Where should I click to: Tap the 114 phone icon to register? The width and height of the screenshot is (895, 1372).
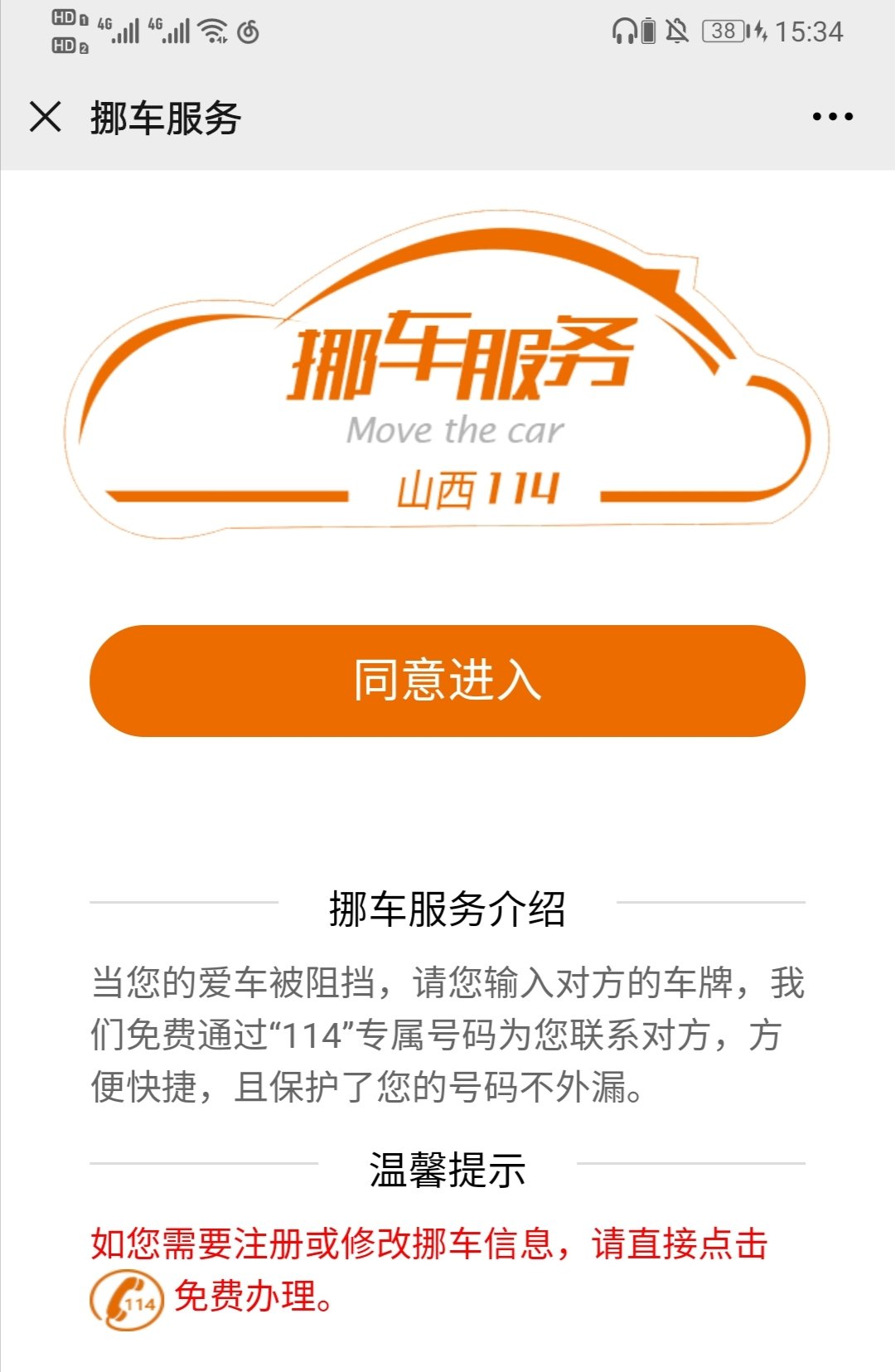coord(126,1300)
